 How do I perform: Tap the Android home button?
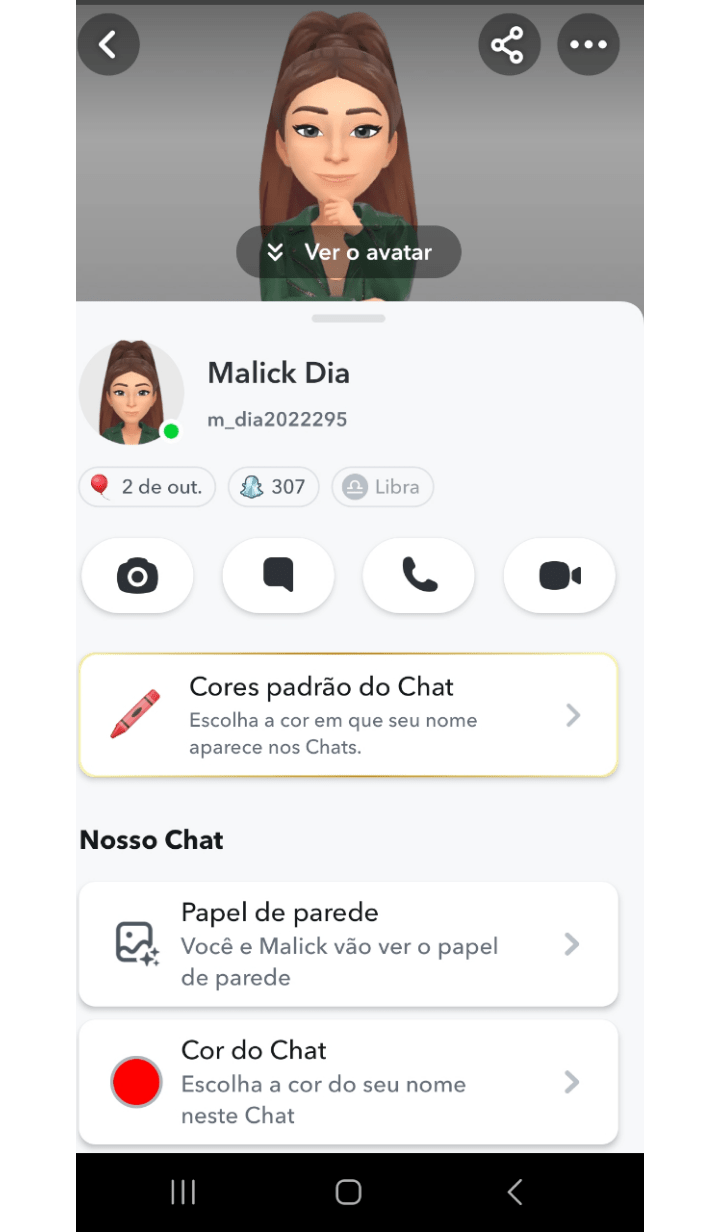coord(347,1191)
